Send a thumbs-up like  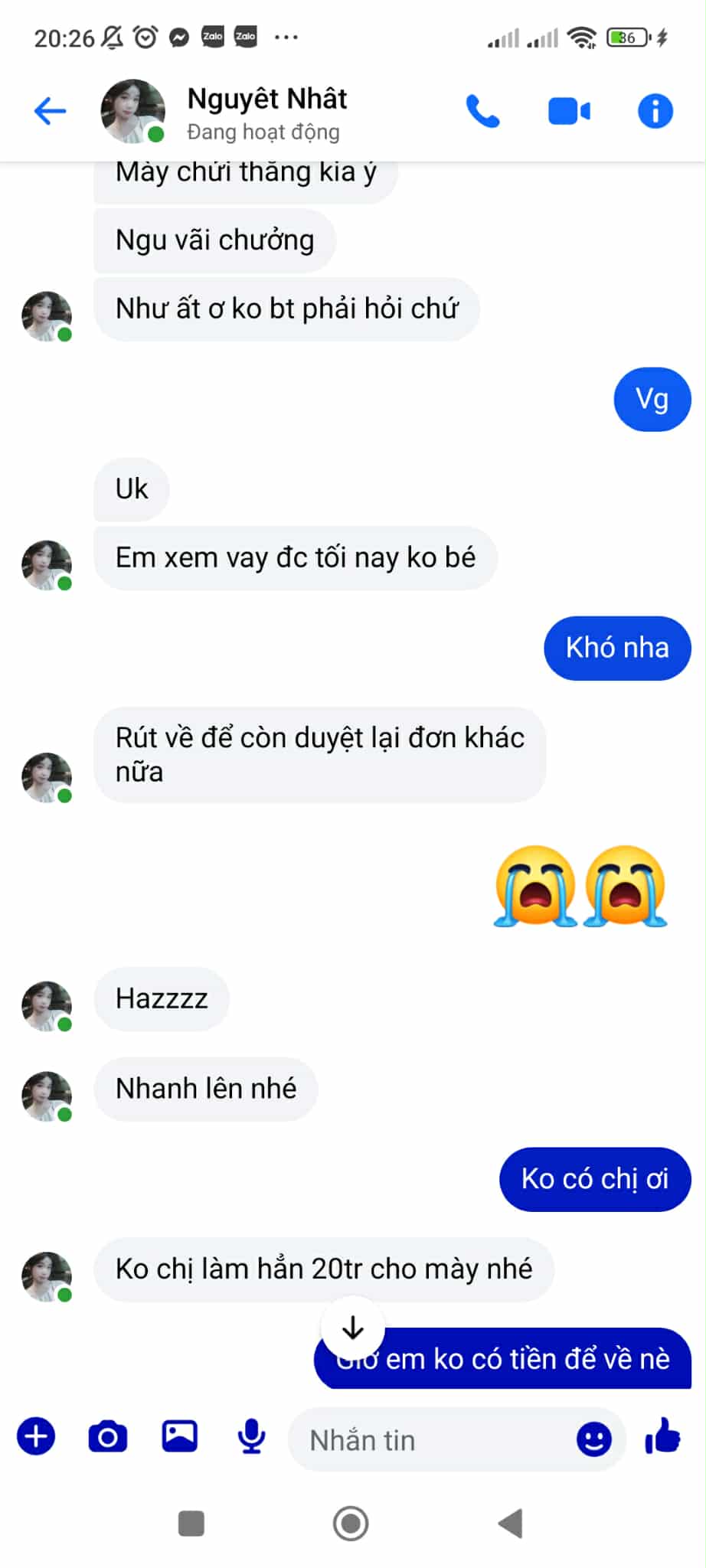click(x=663, y=1436)
